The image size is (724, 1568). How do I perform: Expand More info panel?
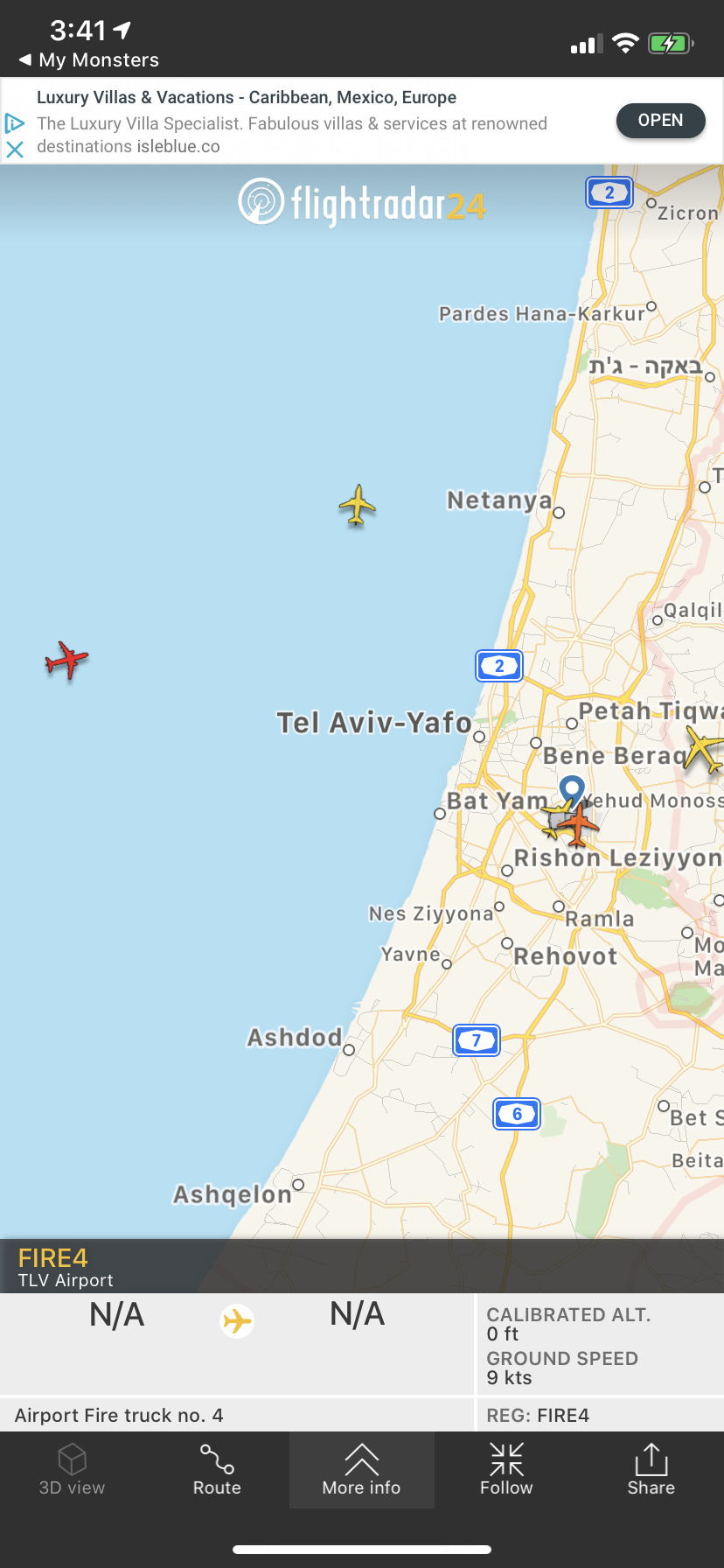click(361, 1470)
